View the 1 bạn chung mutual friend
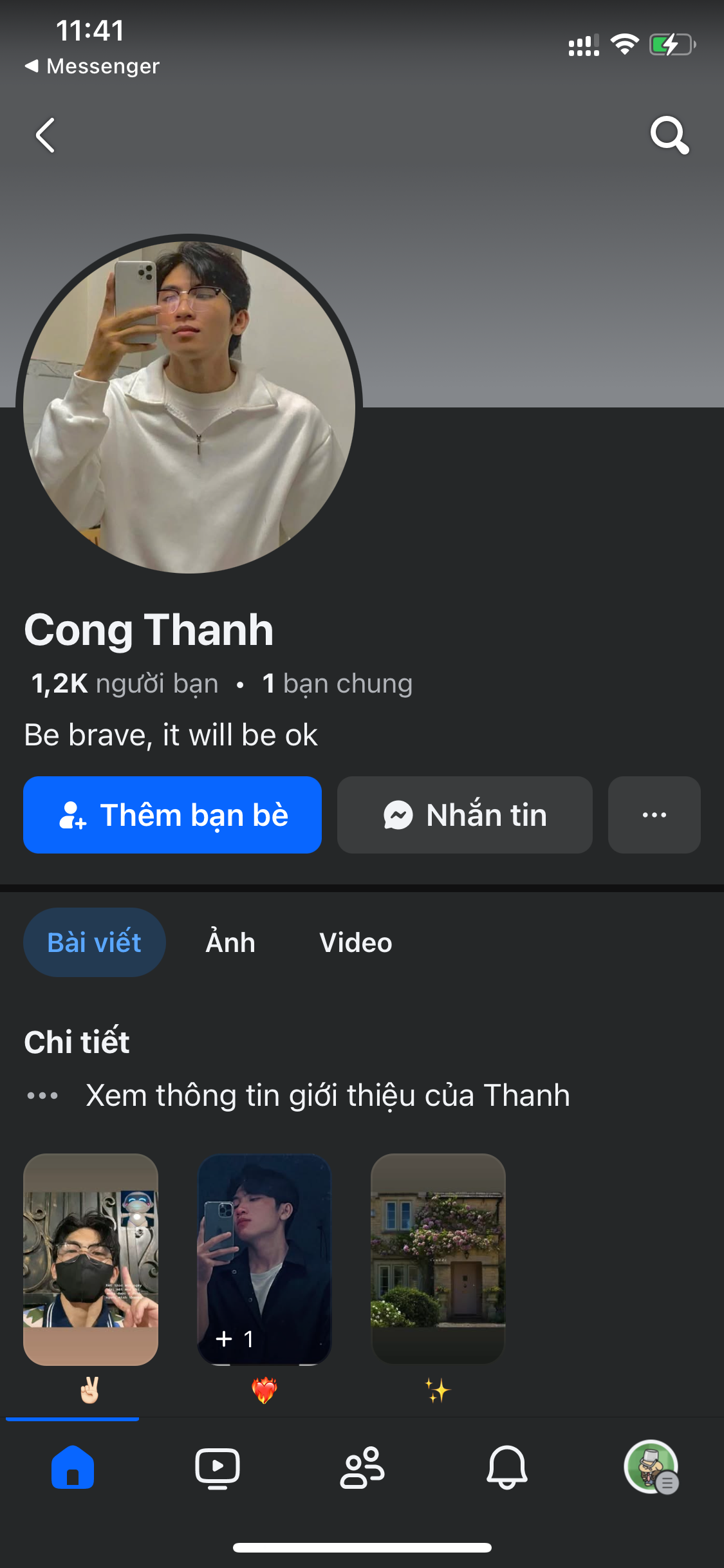 pyautogui.click(x=337, y=684)
